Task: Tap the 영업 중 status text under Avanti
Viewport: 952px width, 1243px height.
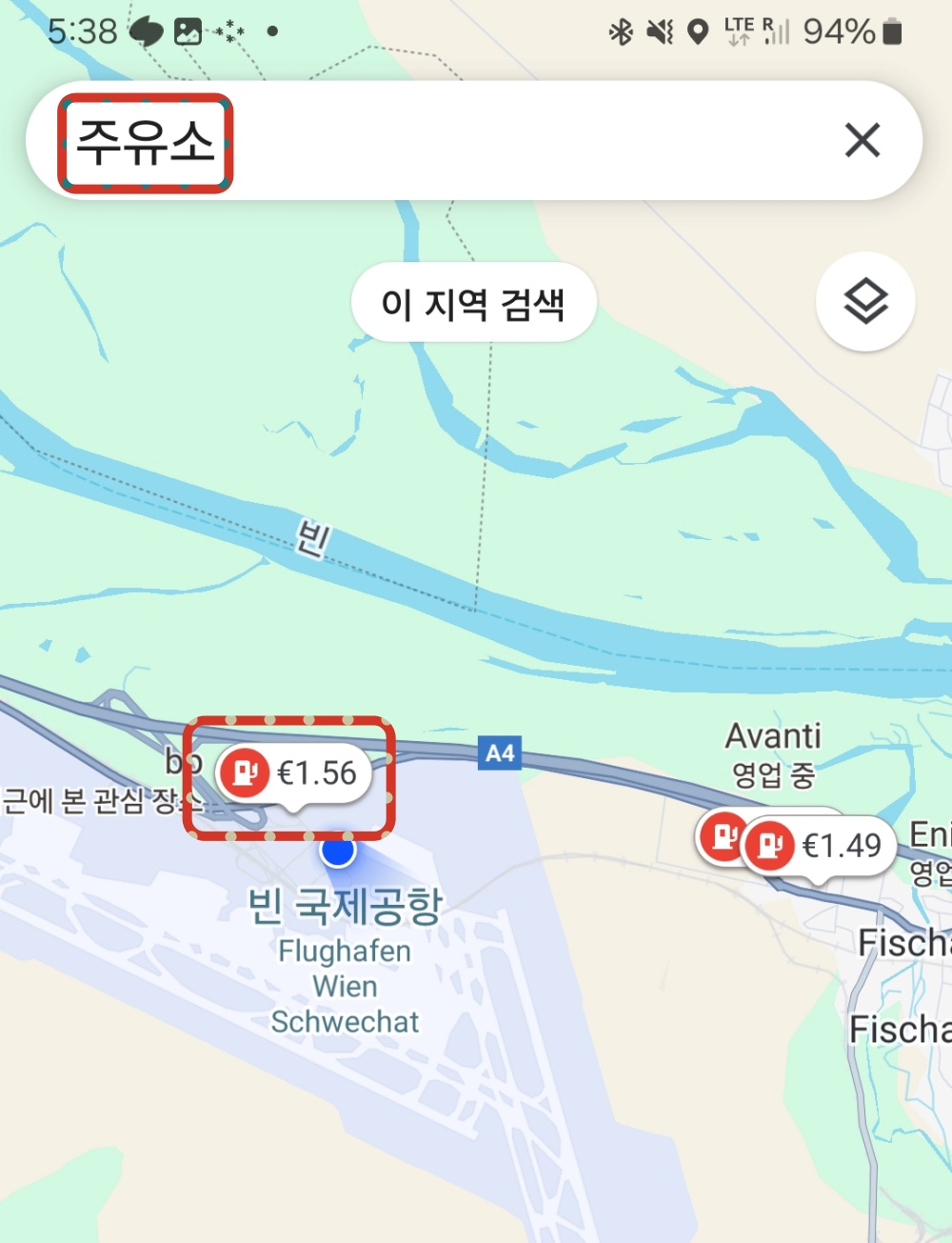Action: pyautogui.click(x=774, y=774)
